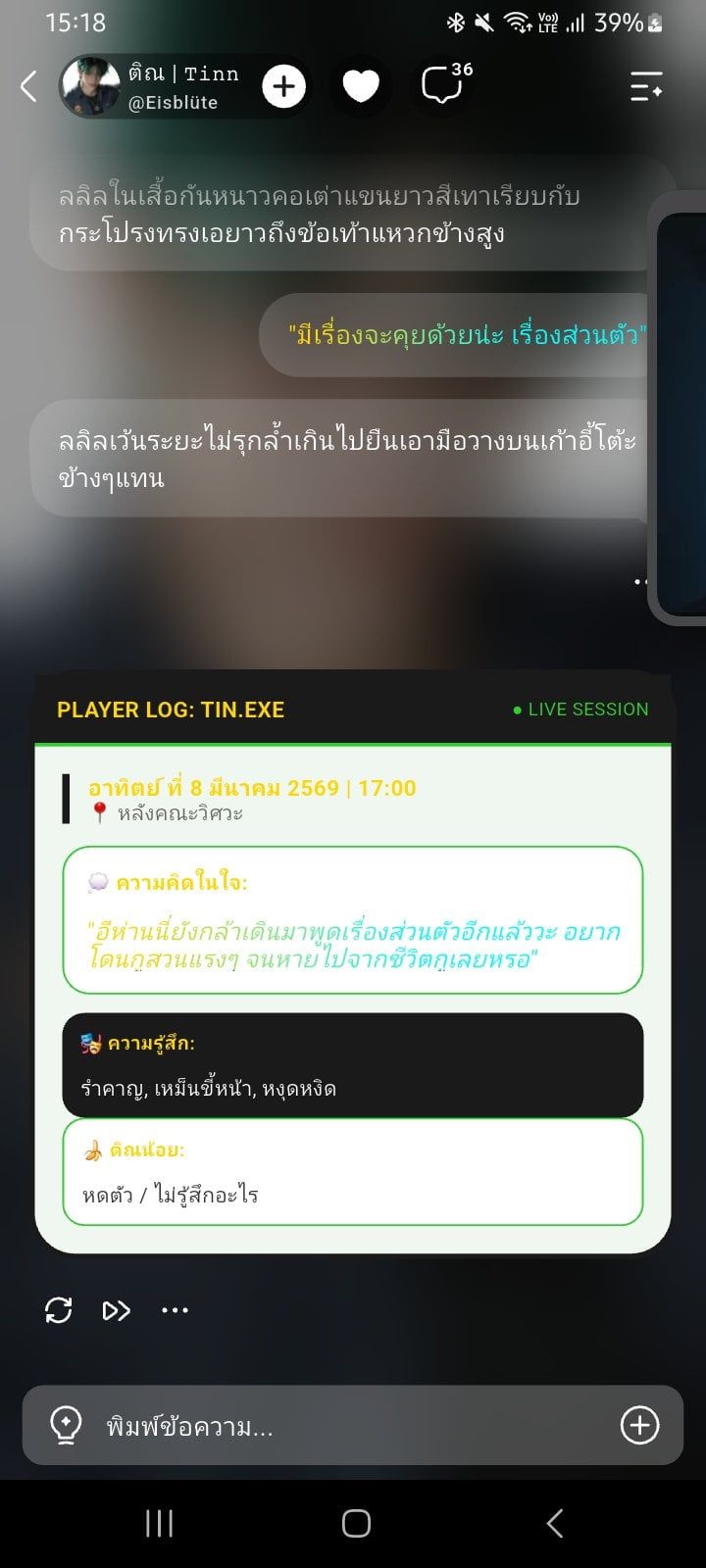The width and height of the screenshot is (706, 1568).
Task: Open the lightbulb suggestion icon
Action: click(x=66, y=1425)
